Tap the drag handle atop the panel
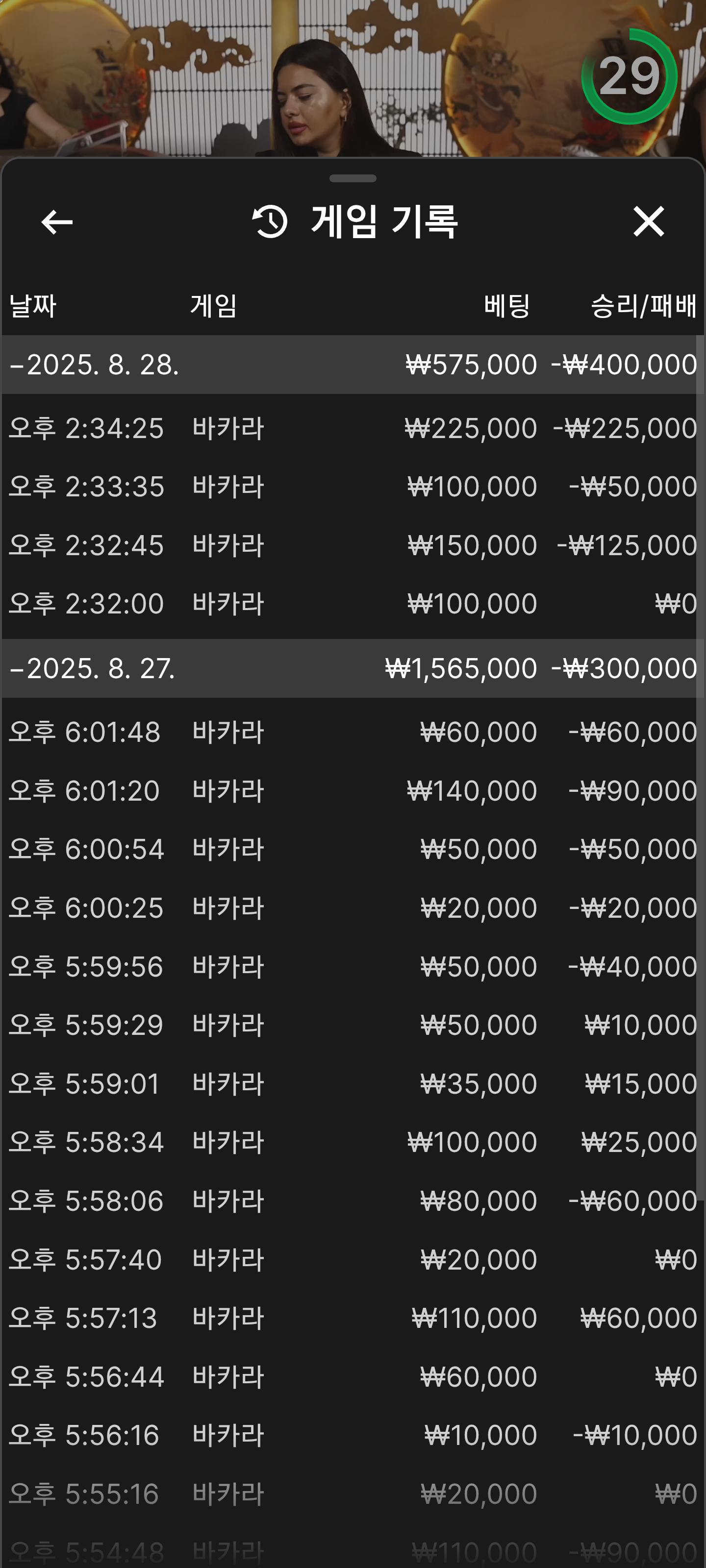This screenshot has width=706, height=1568. [352, 178]
